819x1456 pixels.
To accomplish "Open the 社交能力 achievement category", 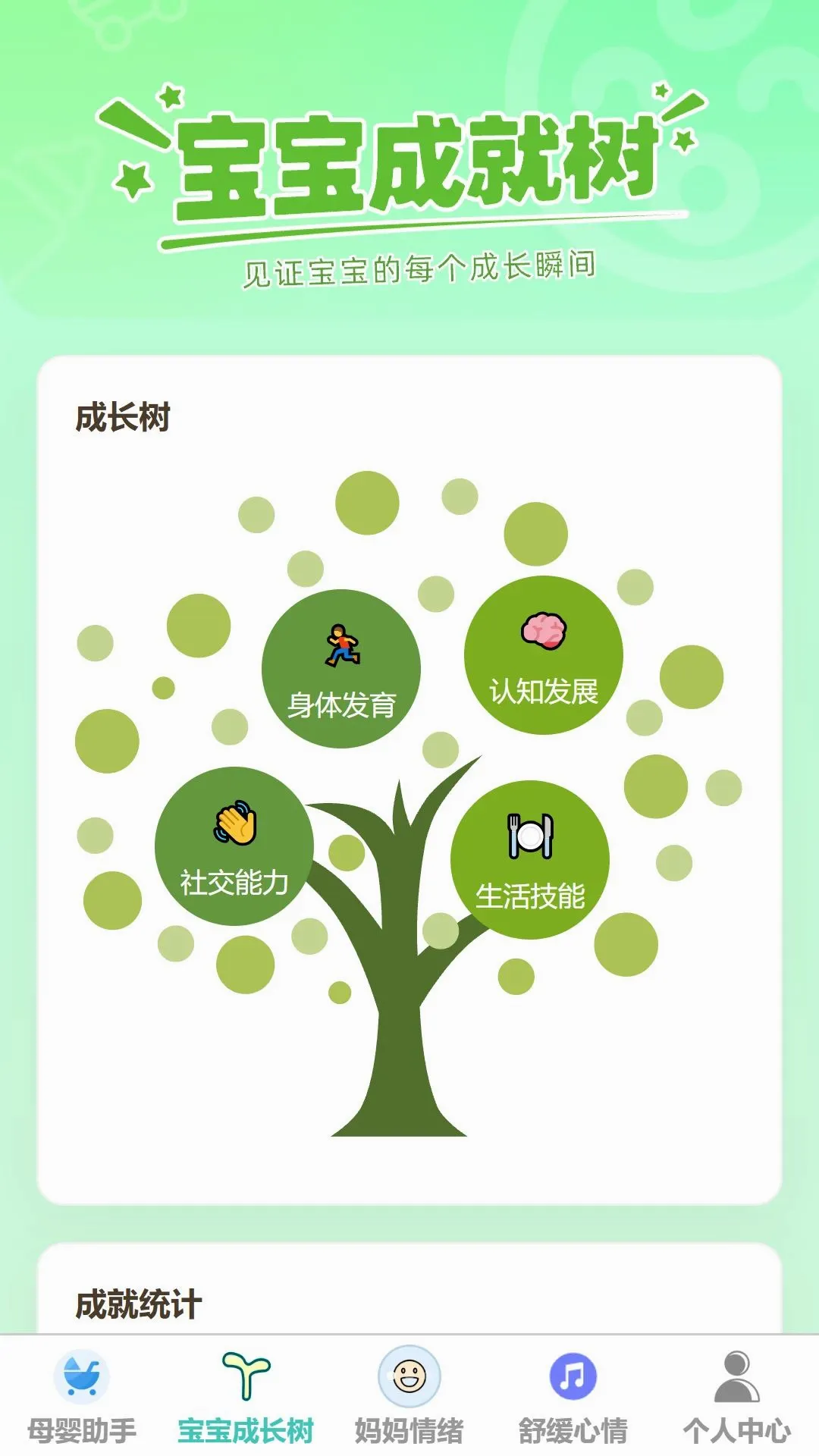I will pyautogui.click(x=234, y=846).
